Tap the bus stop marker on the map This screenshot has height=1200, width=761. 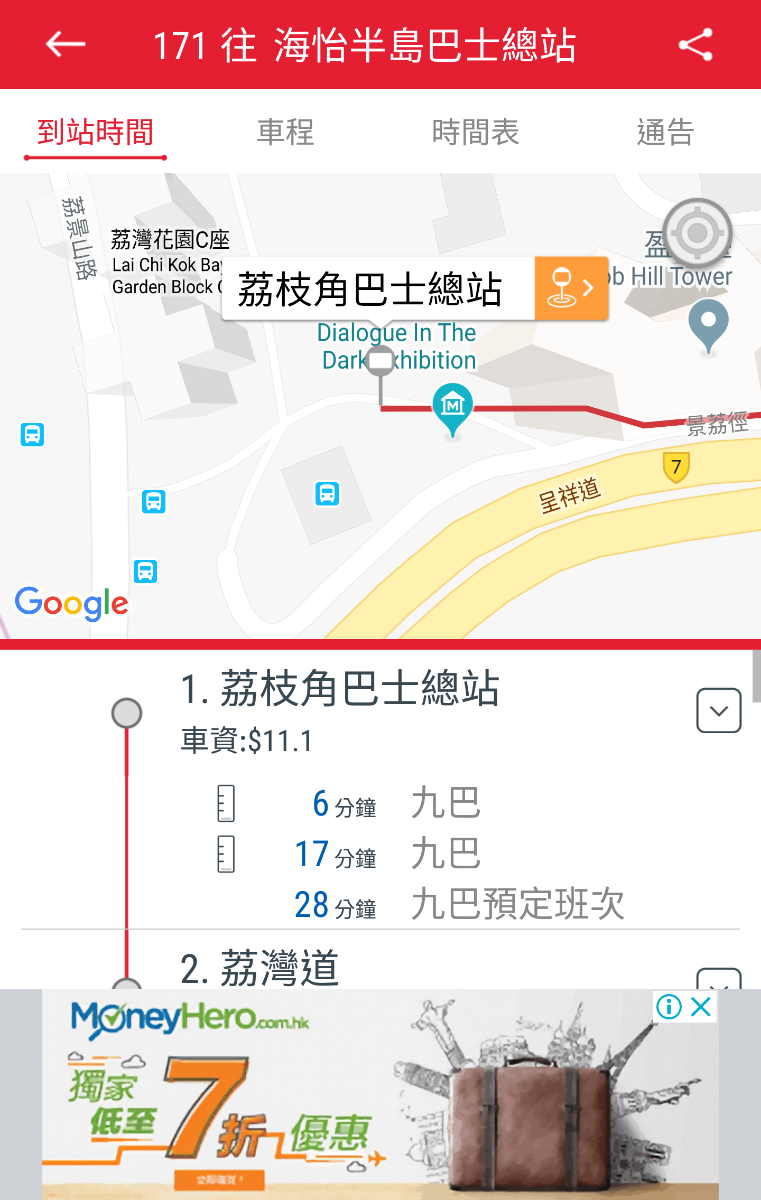point(380,362)
